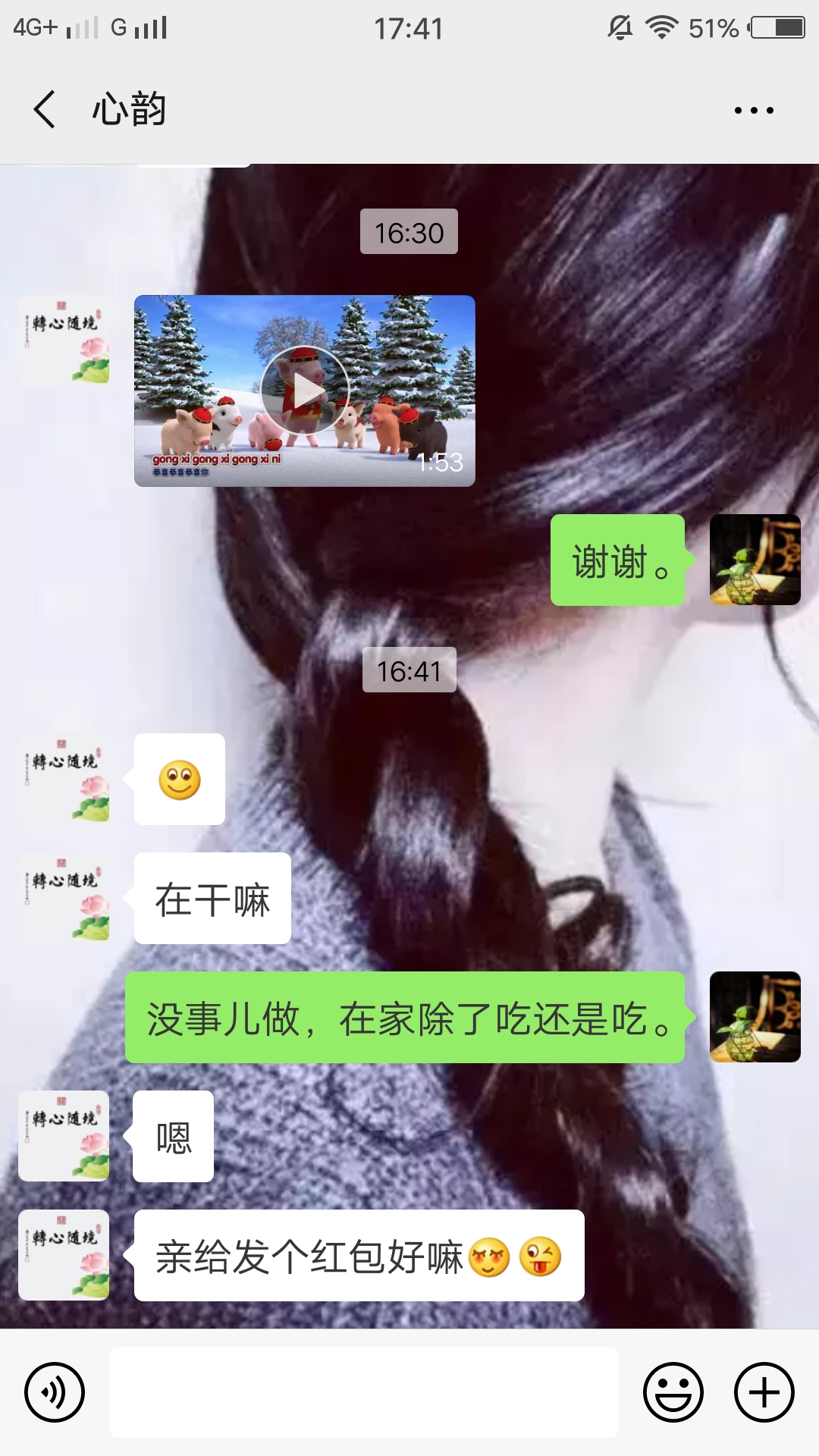Go back from the 心韵 chat

[x=45, y=110]
